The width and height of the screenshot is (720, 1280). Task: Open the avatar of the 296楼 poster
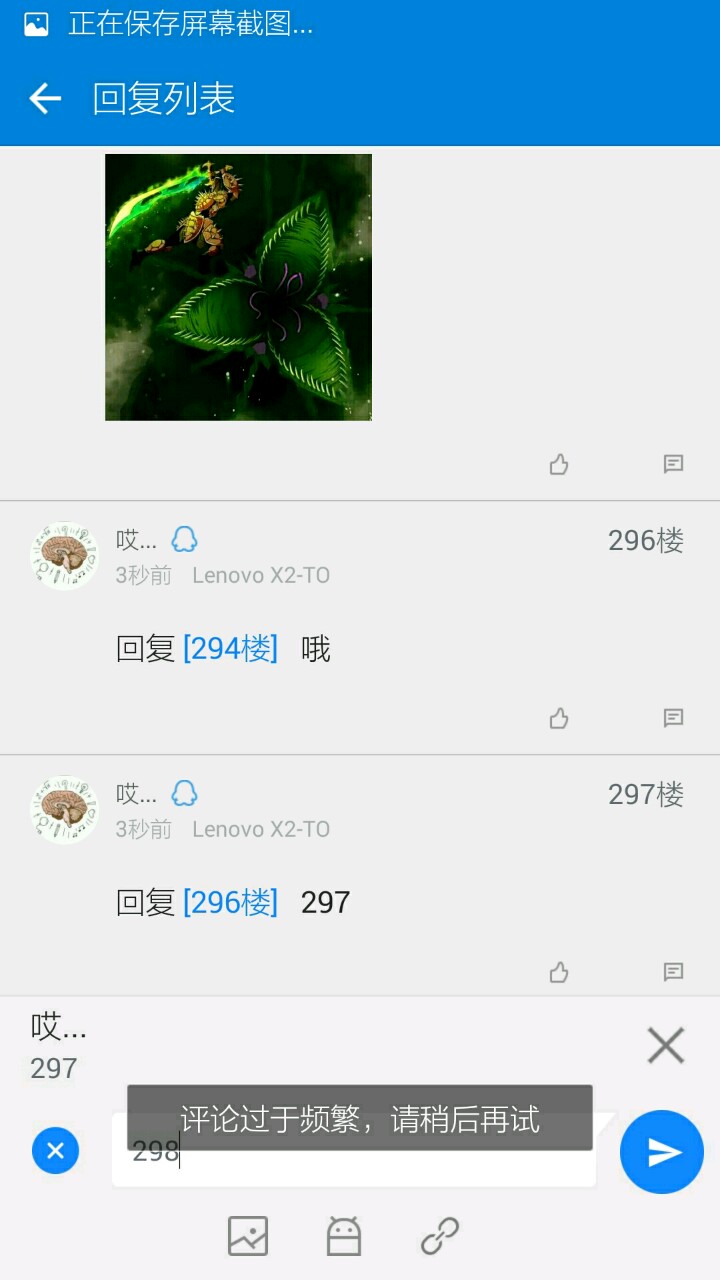pos(64,555)
